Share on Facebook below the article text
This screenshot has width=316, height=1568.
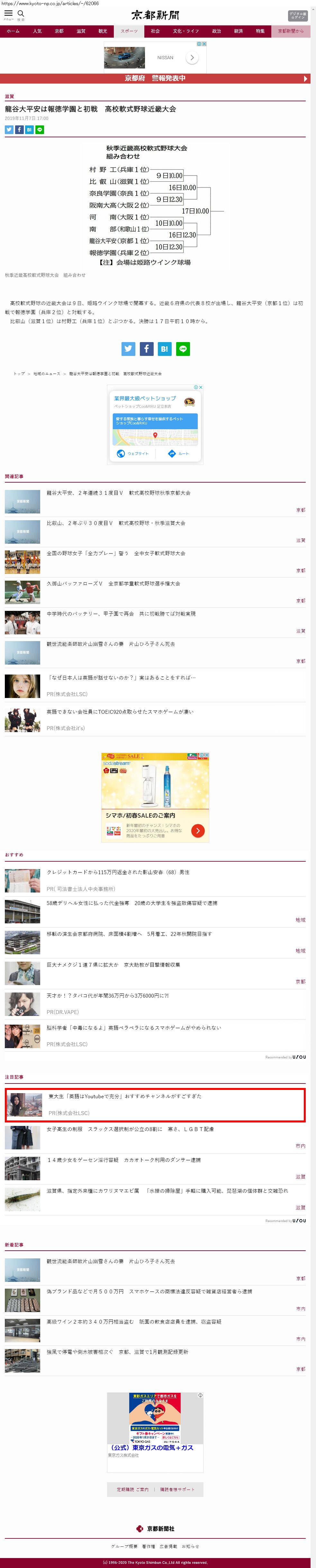coord(146,349)
